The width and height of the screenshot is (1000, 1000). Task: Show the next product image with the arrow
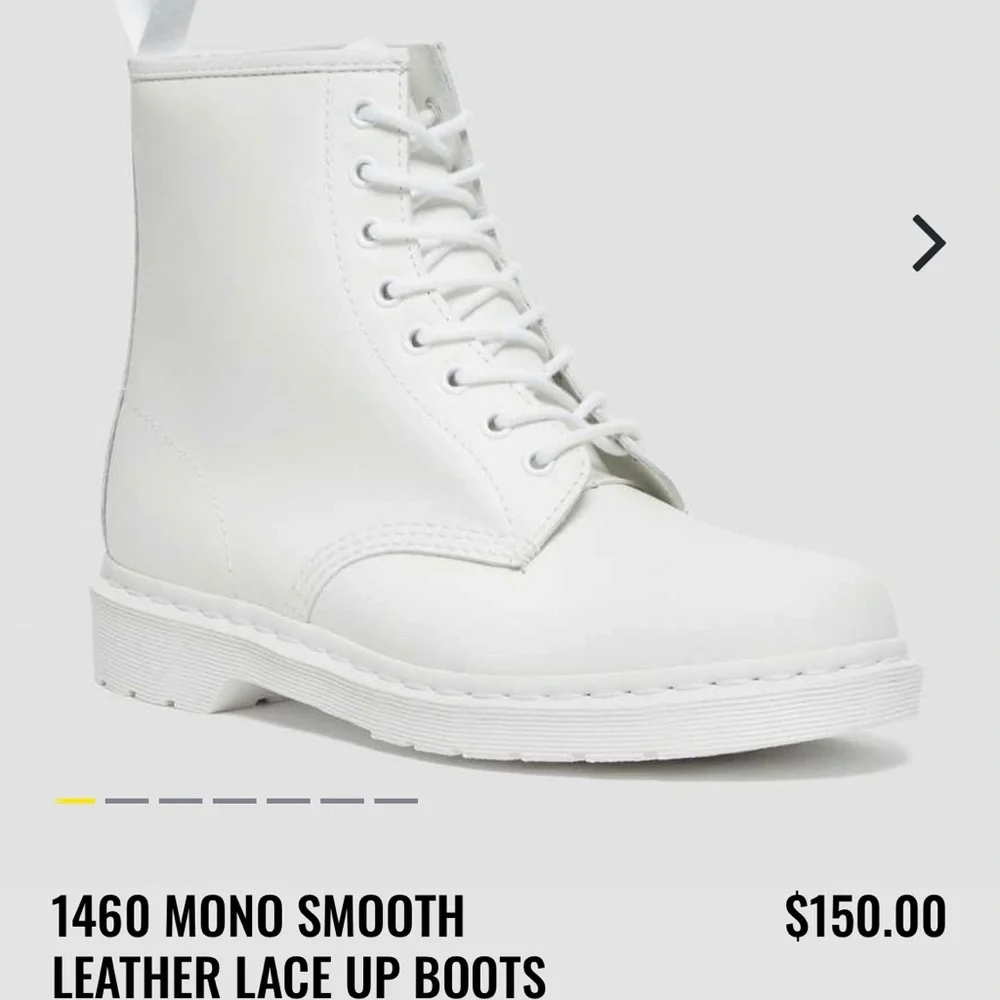click(929, 243)
